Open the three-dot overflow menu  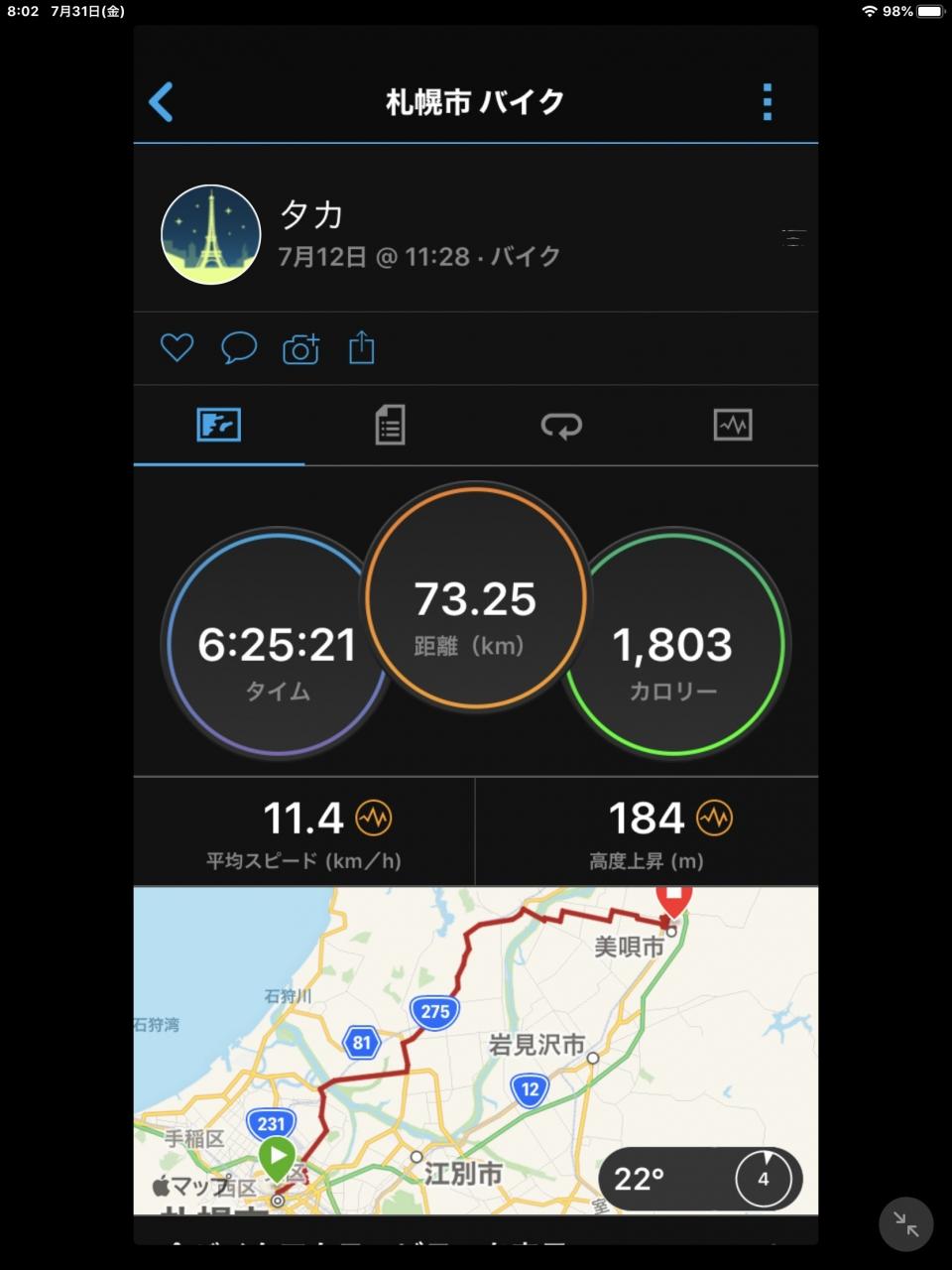tap(767, 101)
